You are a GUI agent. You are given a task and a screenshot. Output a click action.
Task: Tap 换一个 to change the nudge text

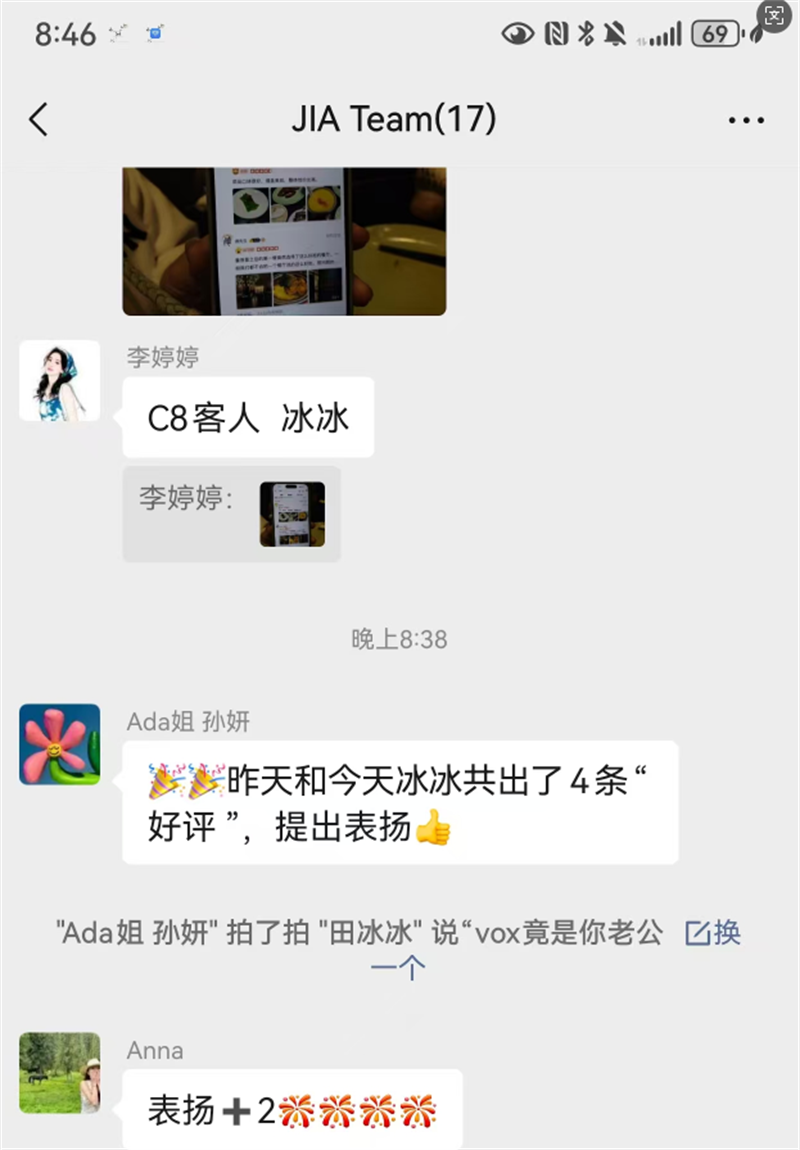tap(713, 934)
